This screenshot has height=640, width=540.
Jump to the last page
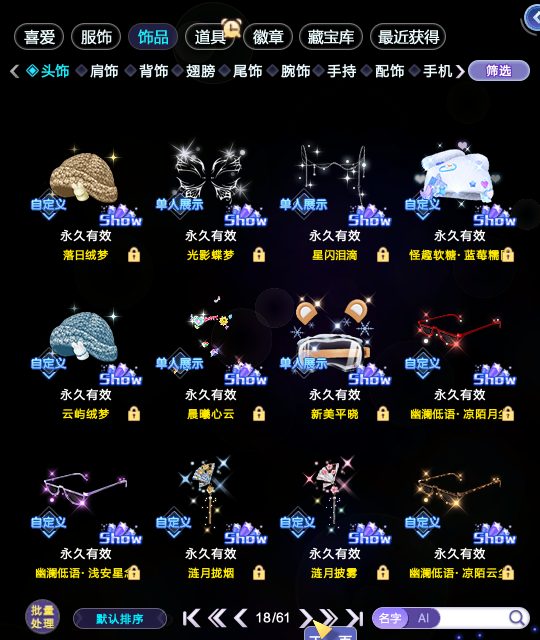[355, 618]
